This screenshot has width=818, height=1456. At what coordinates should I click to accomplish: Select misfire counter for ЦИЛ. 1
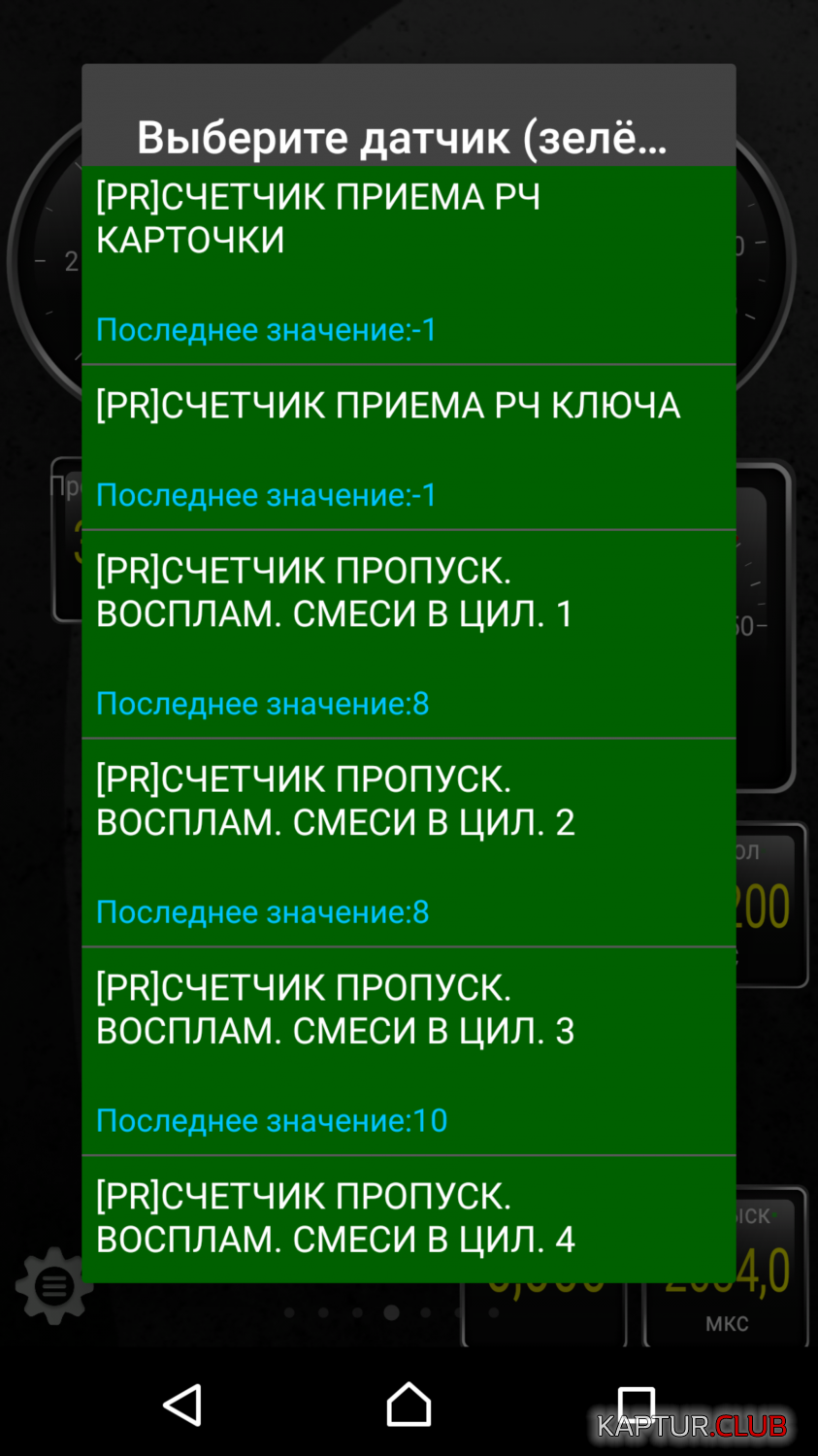click(x=409, y=635)
